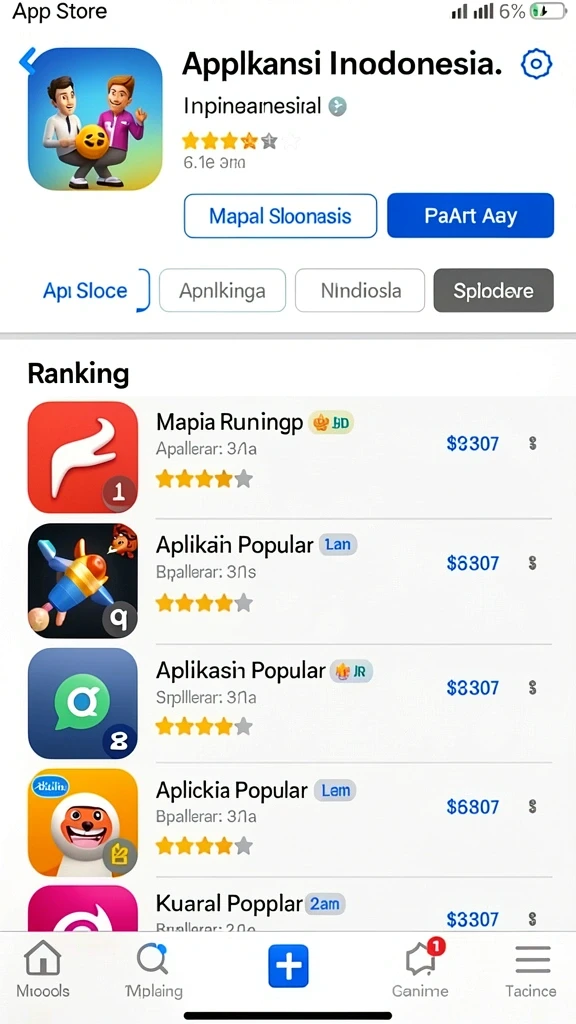576x1024 pixels.
Task: Go to the Miools home tab
Action: 43,968
